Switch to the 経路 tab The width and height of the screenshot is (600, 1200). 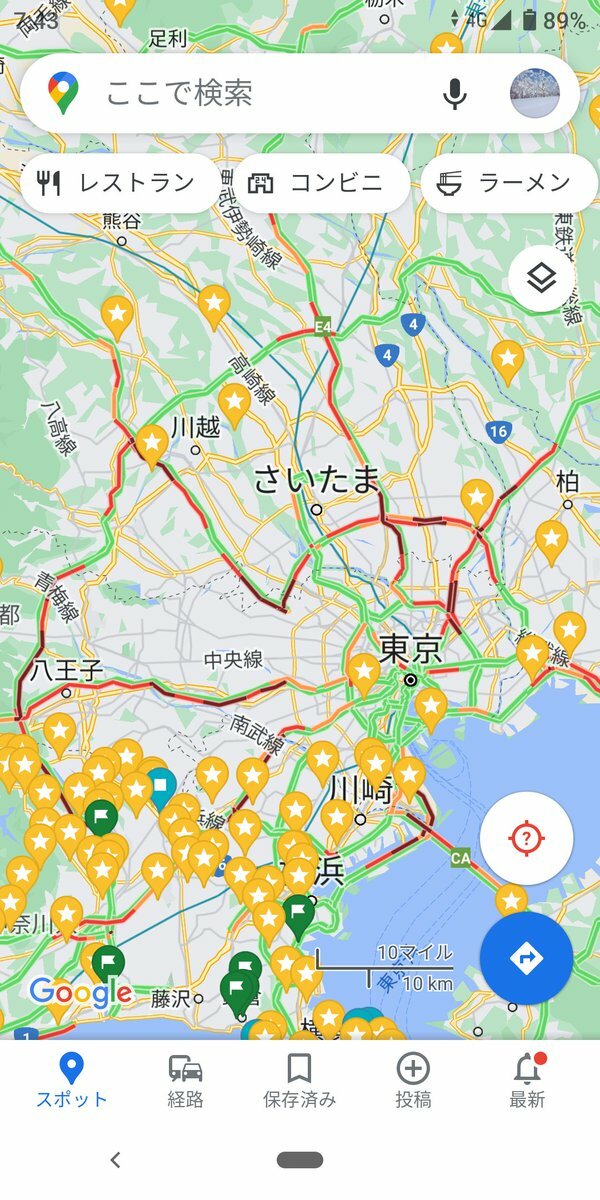click(x=185, y=1080)
